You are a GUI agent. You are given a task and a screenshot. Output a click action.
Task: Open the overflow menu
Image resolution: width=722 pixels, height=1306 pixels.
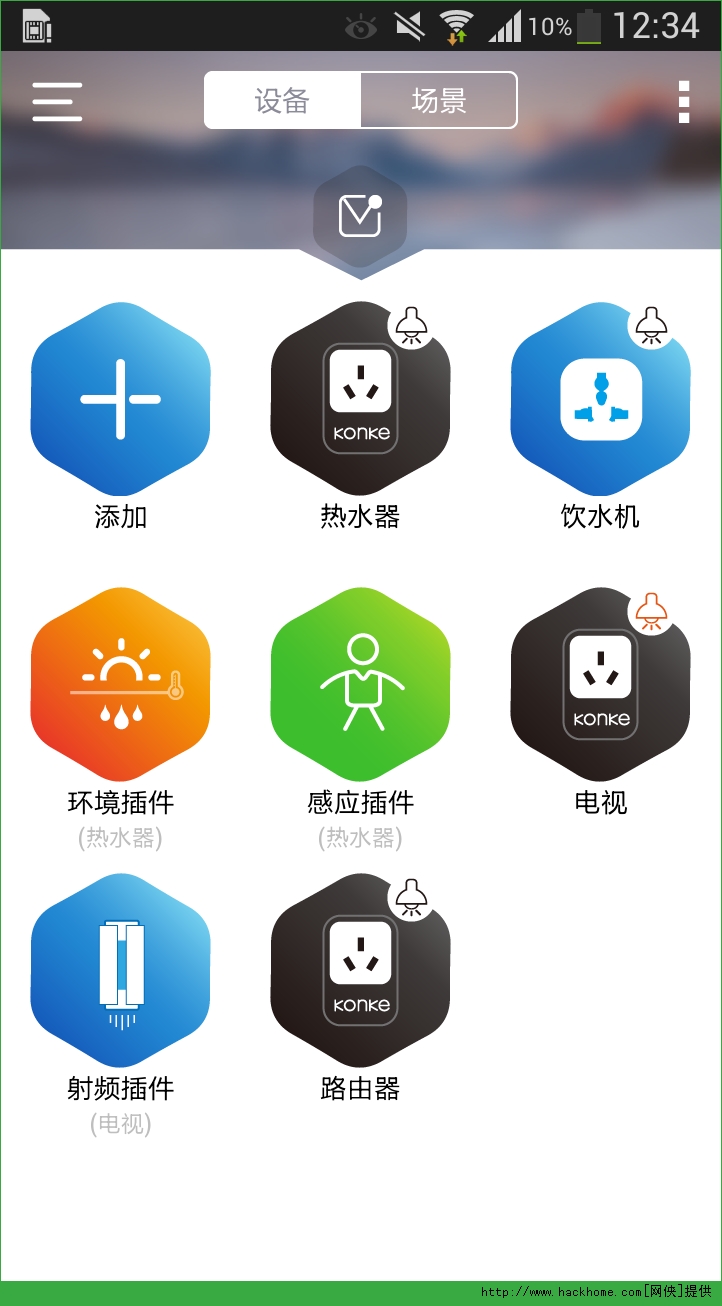[x=684, y=101]
